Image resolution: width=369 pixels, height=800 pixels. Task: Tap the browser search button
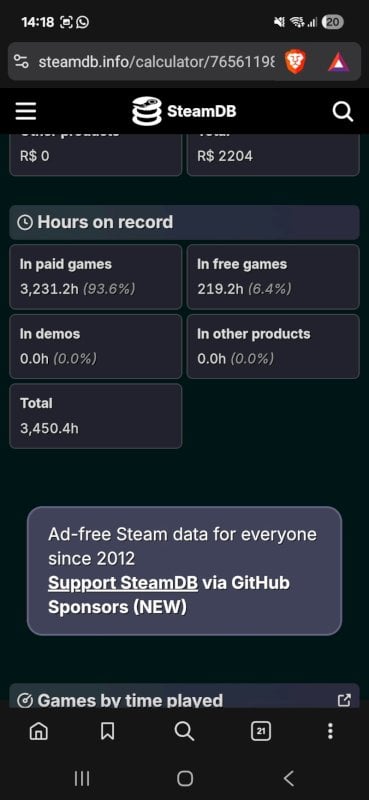point(184,732)
